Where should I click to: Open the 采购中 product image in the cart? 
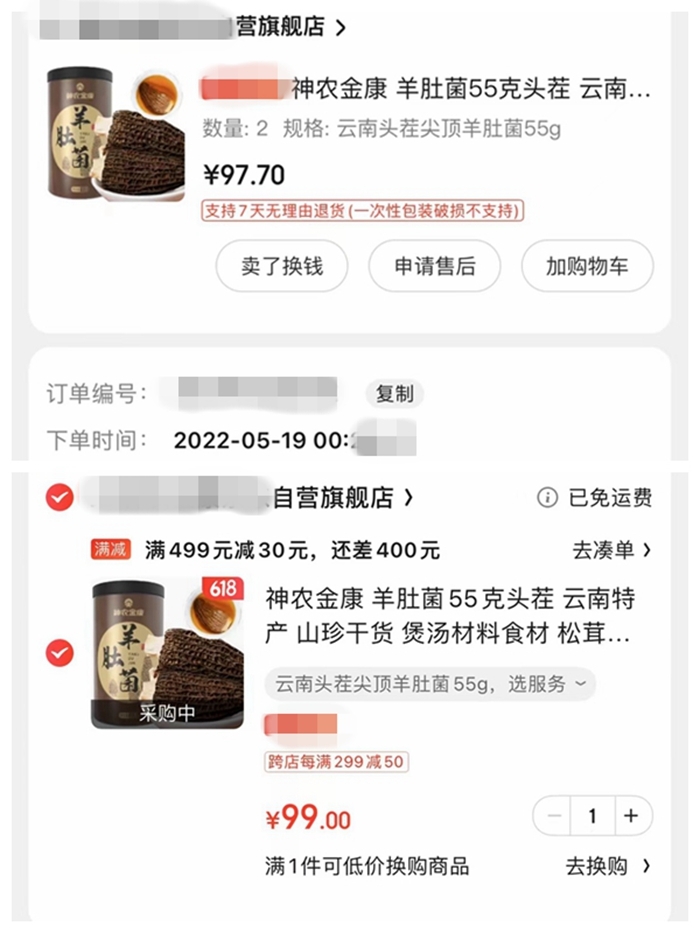click(167, 653)
